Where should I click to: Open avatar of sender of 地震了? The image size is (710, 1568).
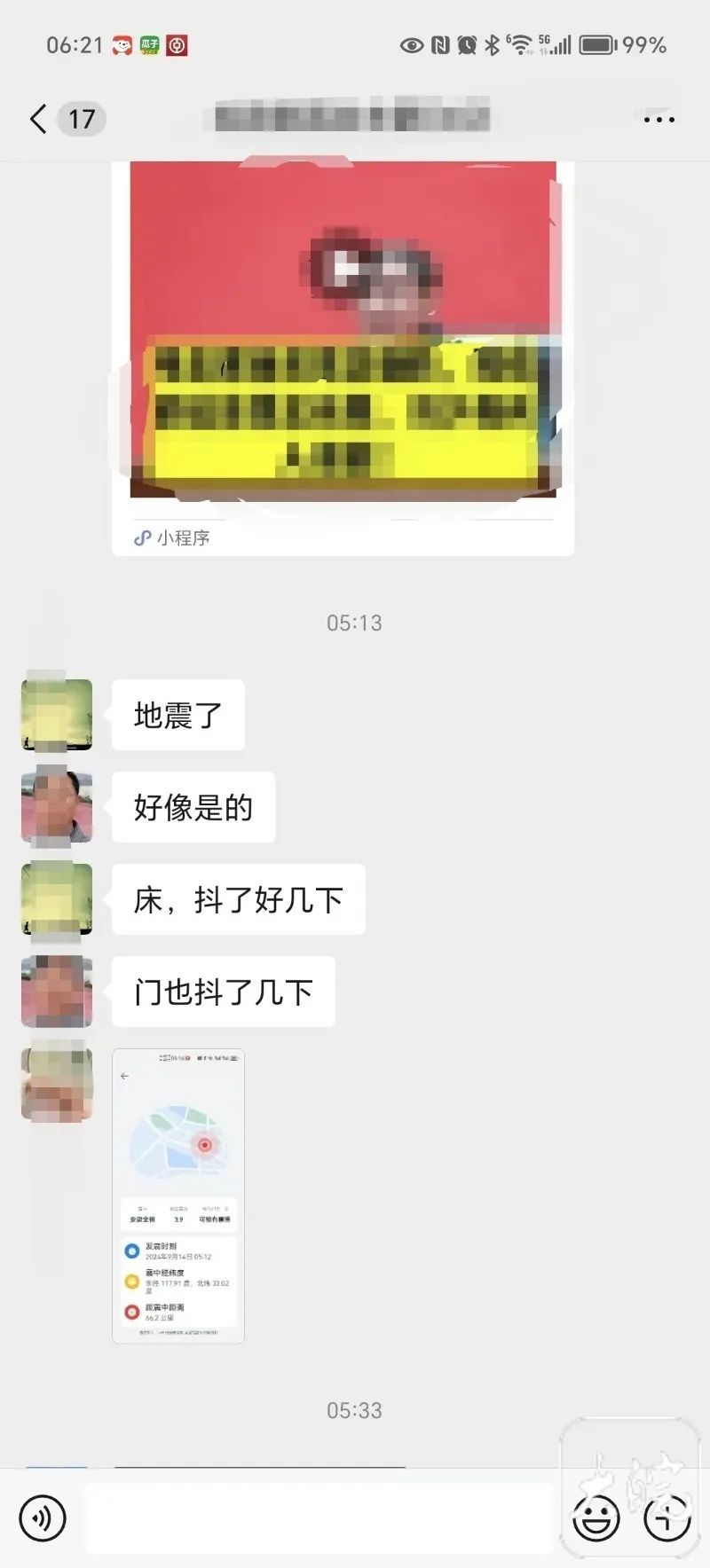point(57,715)
